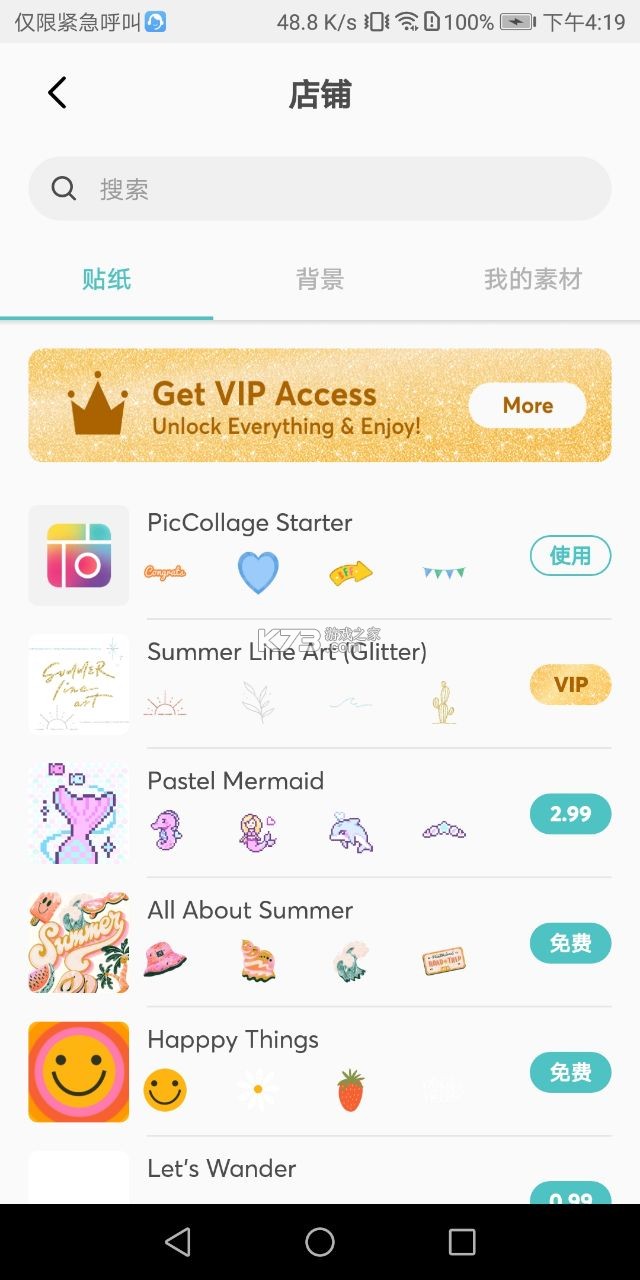This screenshot has width=640, height=1280.
Task: Open system recent apps
Action: pos(462,1242)
